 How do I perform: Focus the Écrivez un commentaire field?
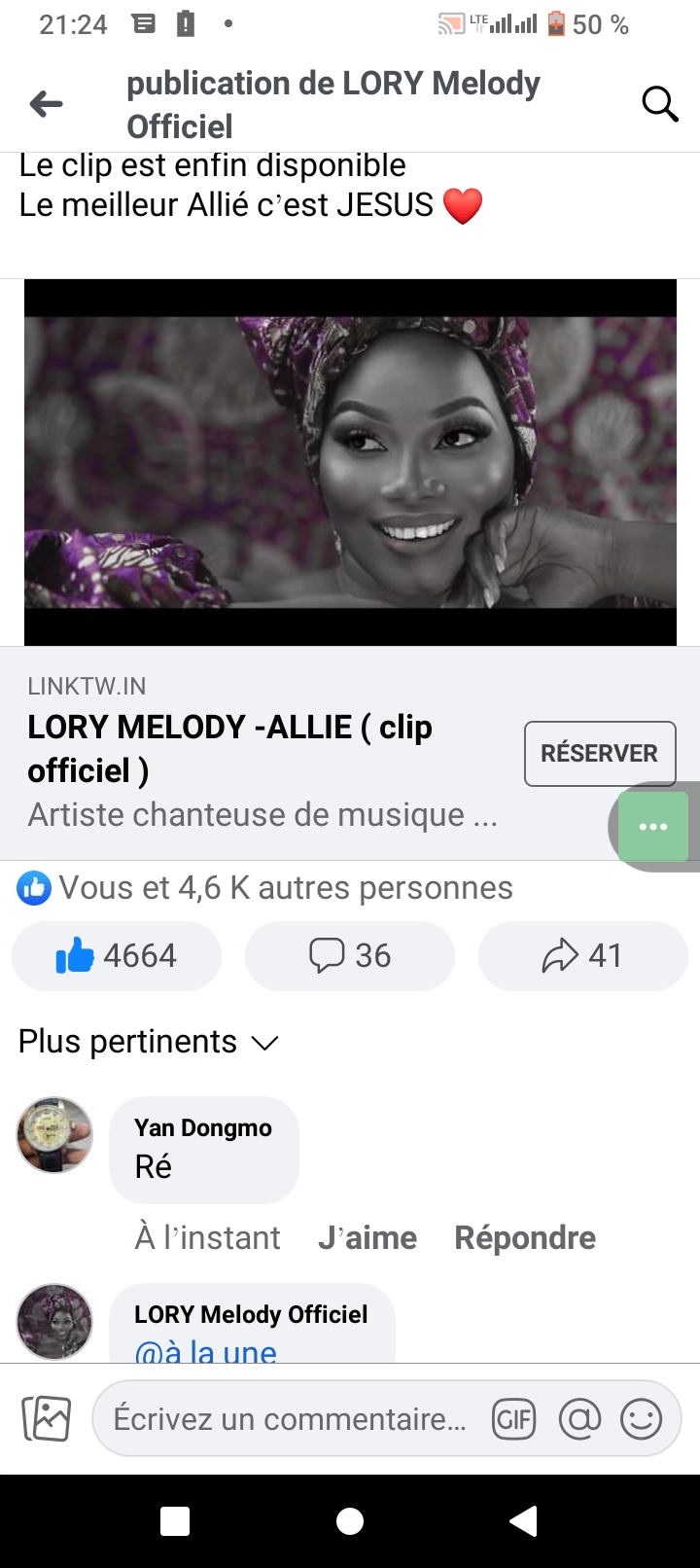290,1419
